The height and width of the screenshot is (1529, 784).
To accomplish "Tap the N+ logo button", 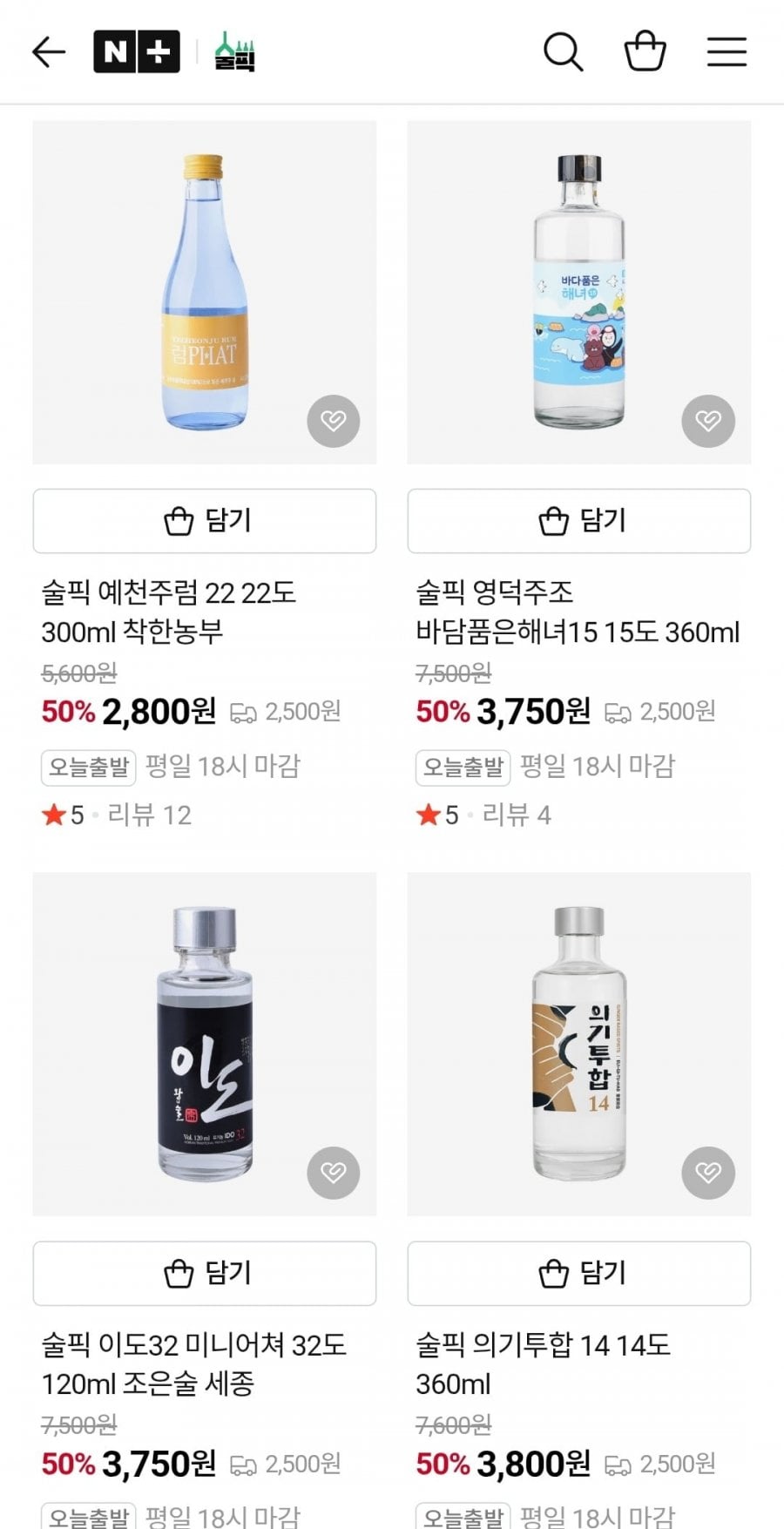I will pos(137,52).
